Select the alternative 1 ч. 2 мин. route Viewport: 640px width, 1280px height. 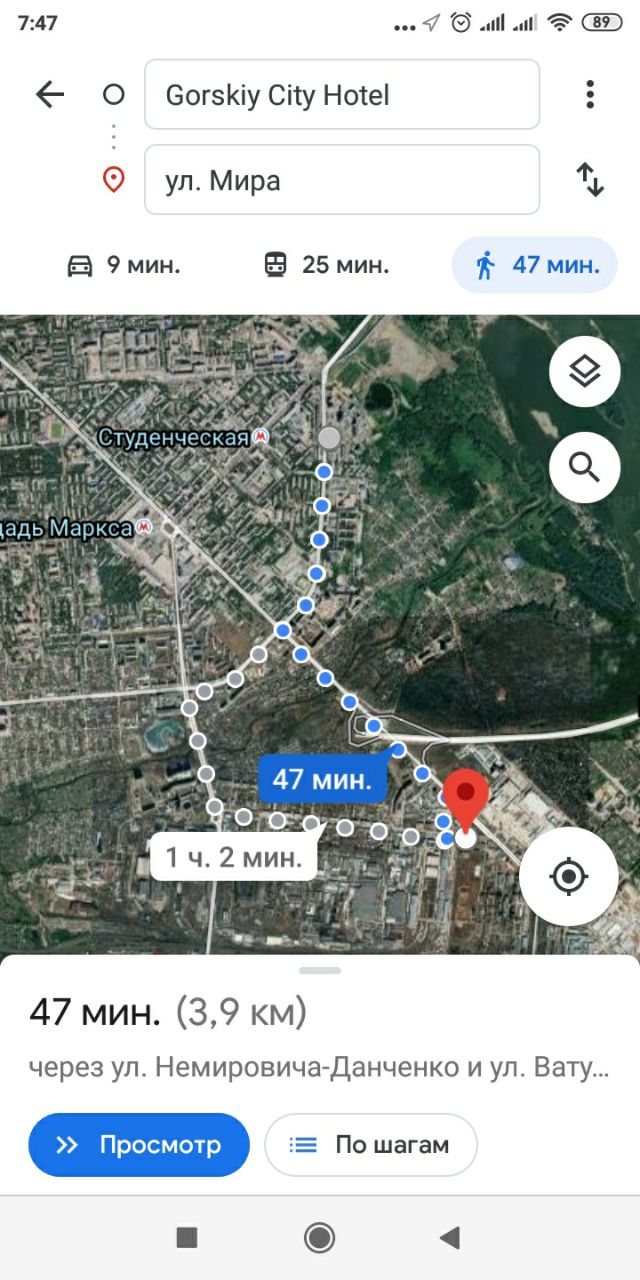point(233,857)
